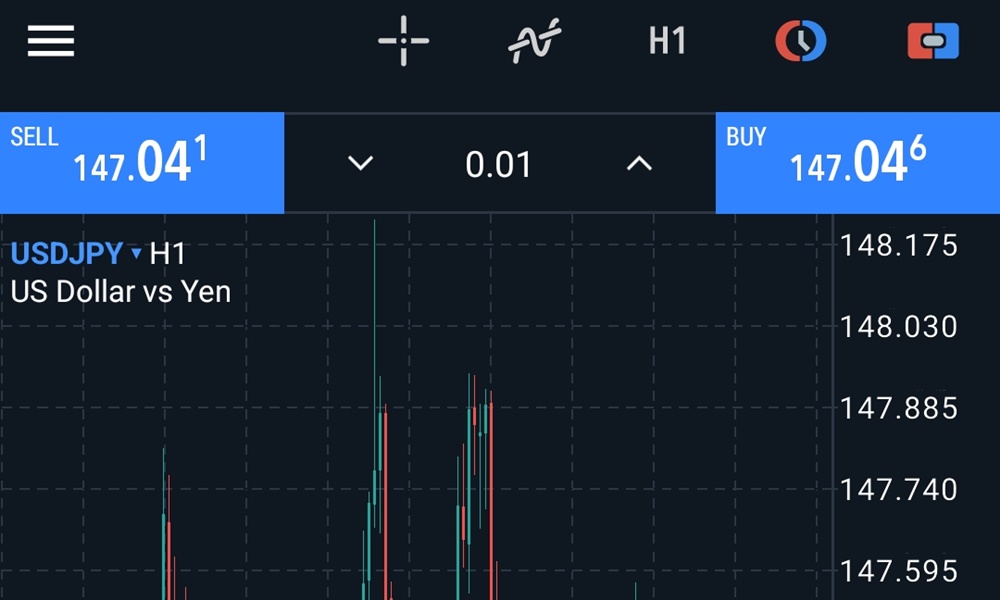The image size is (1000, 600).
Task: Open the new order icon
Action: tap(933, 41)
